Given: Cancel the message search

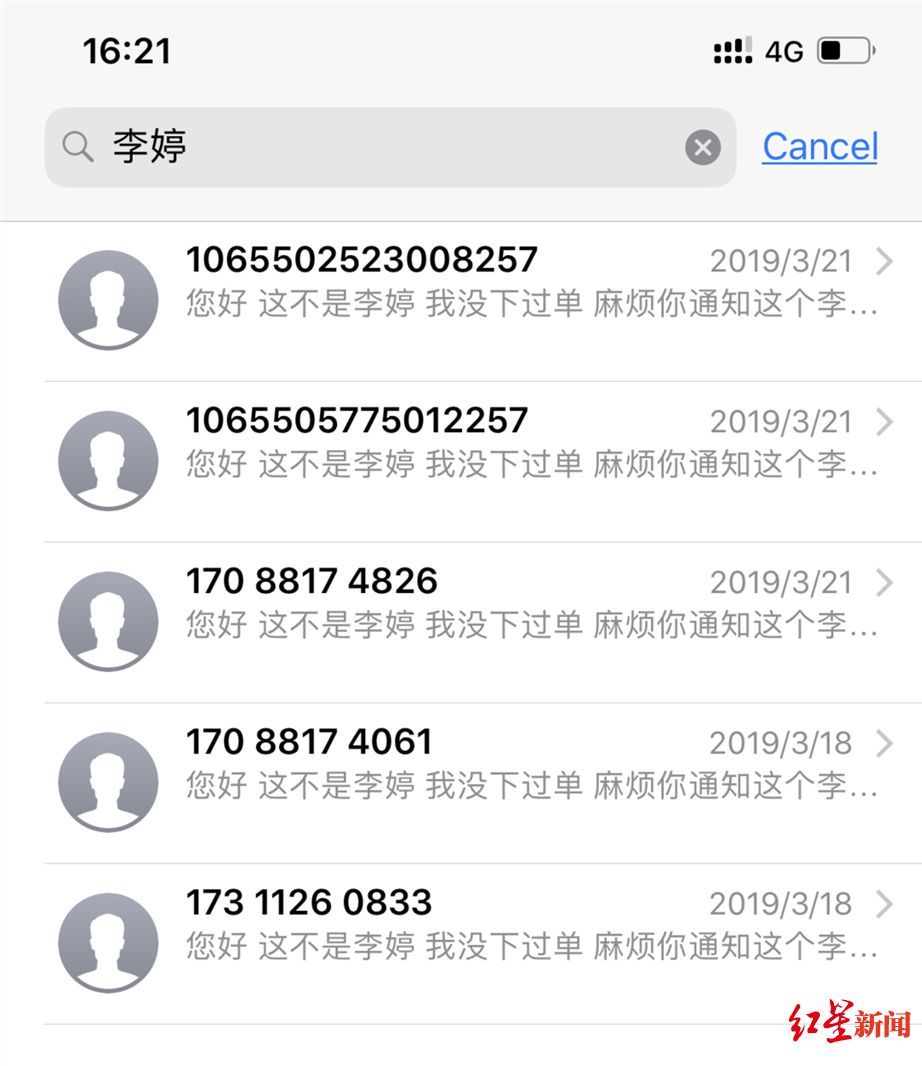Looking at the screenshot, I should (819, 147).
